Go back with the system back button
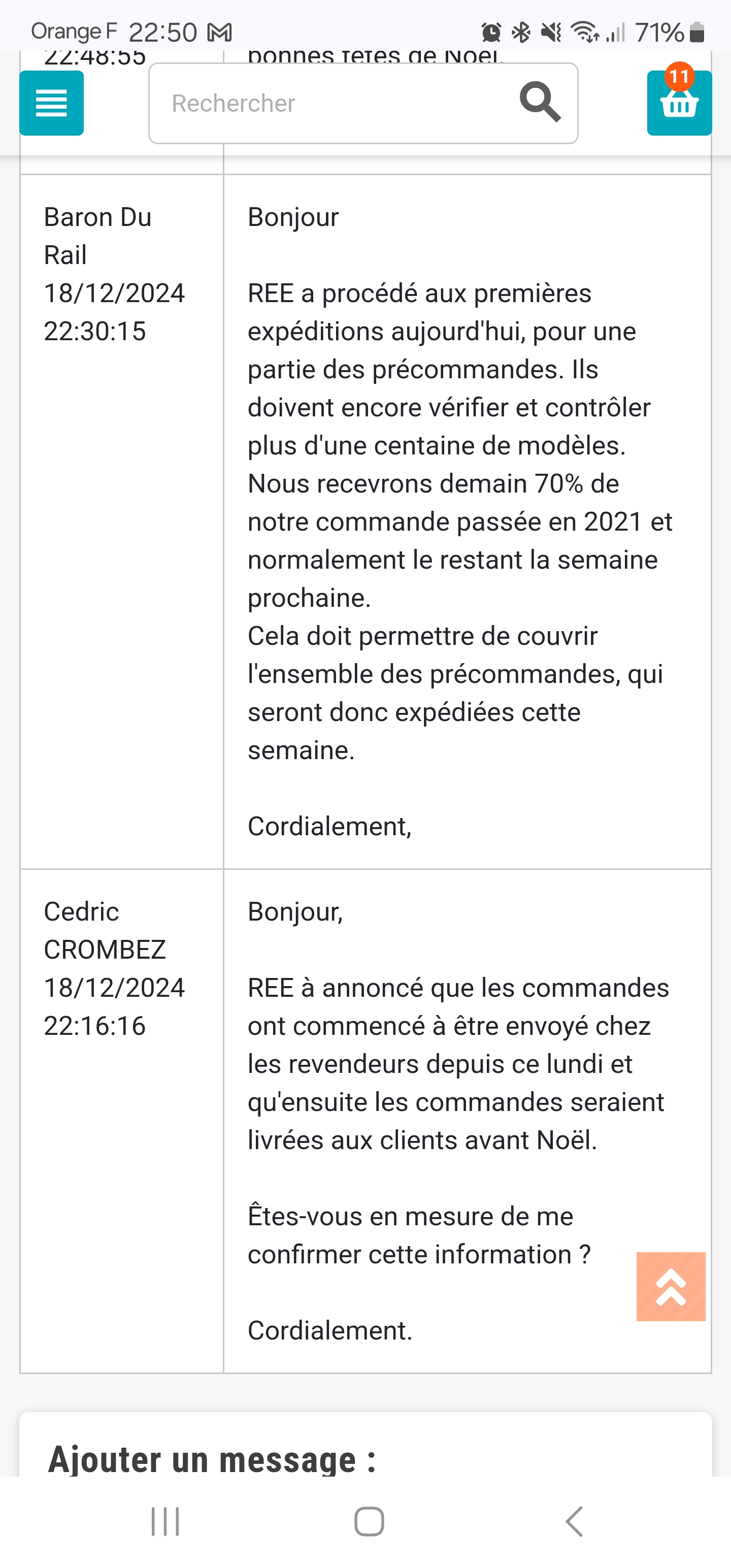Image resolution: width=731 pixels, height=1568 pixels. pyautogui.click(x=574, y=1521)
